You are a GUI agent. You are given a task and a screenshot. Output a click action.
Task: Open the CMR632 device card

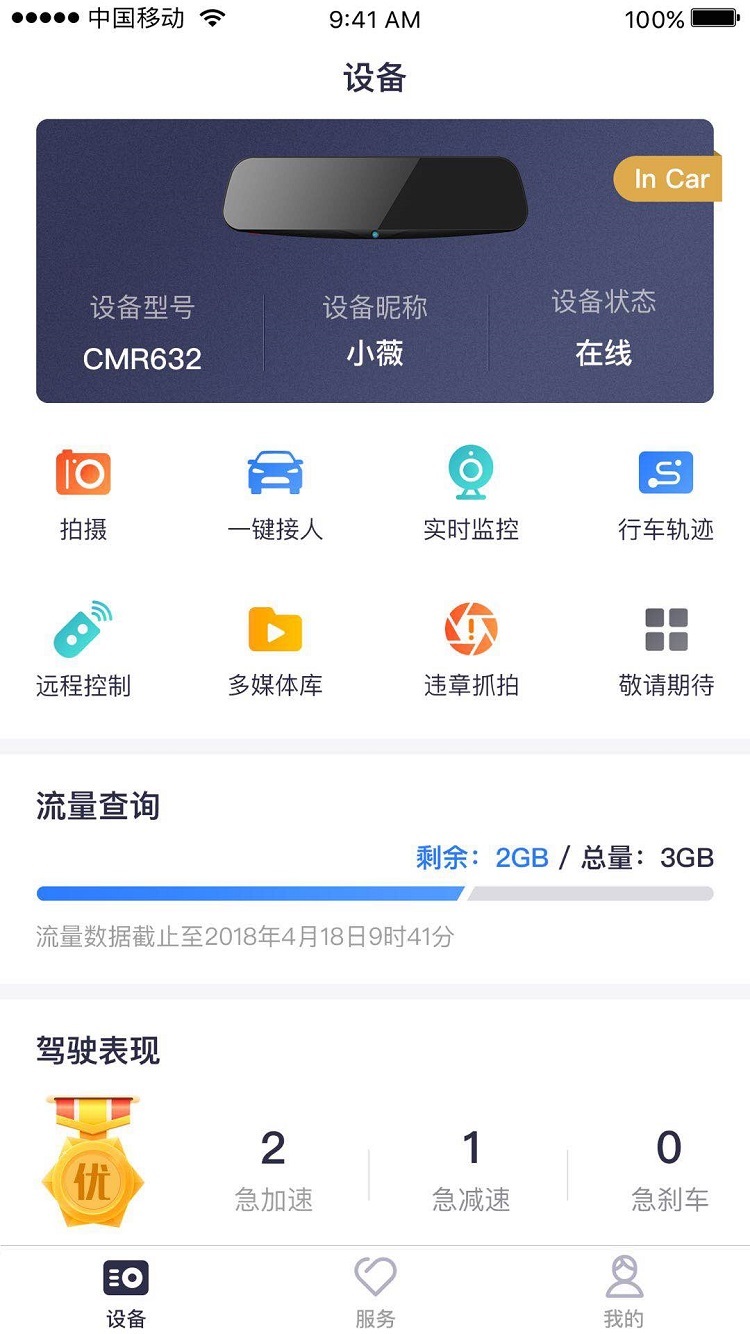[x=375, y=261]
